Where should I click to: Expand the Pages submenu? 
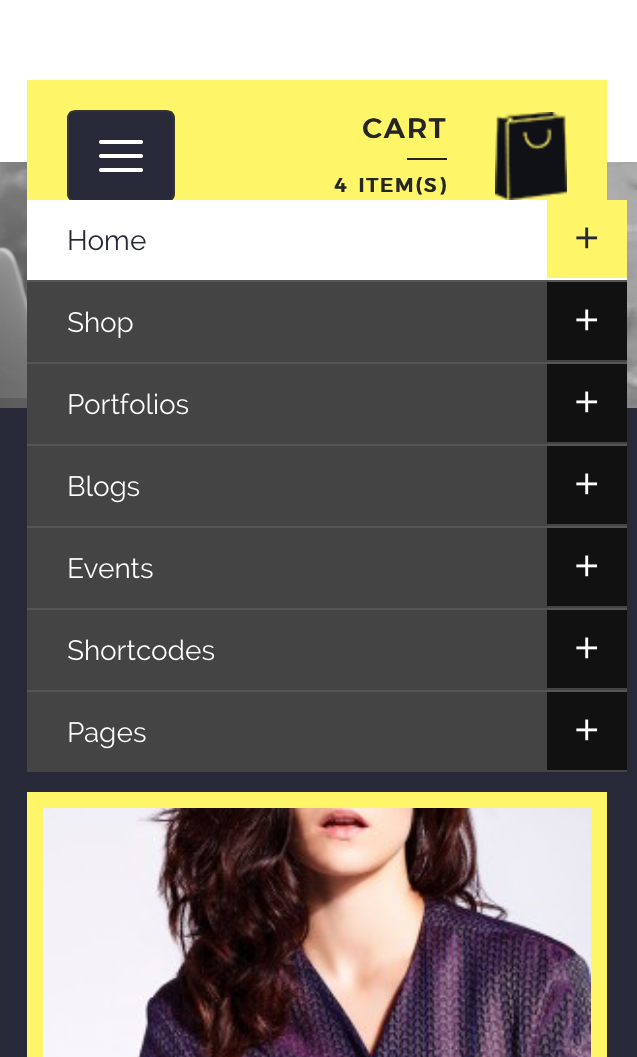coord(586,731)
